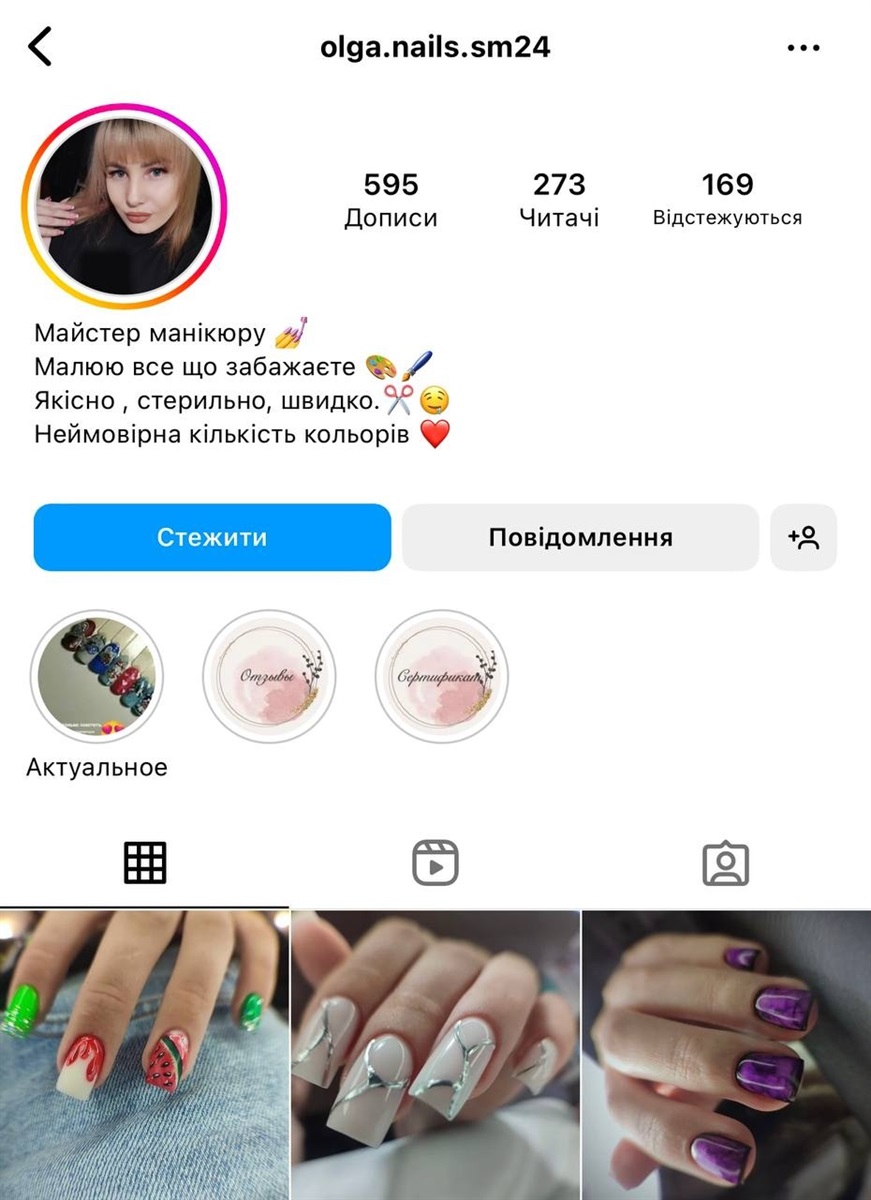Image resolution: width=871 pixels, height=1200 pixels.
Task: Go back using the top-left arrow
Action: click(40, 47)
